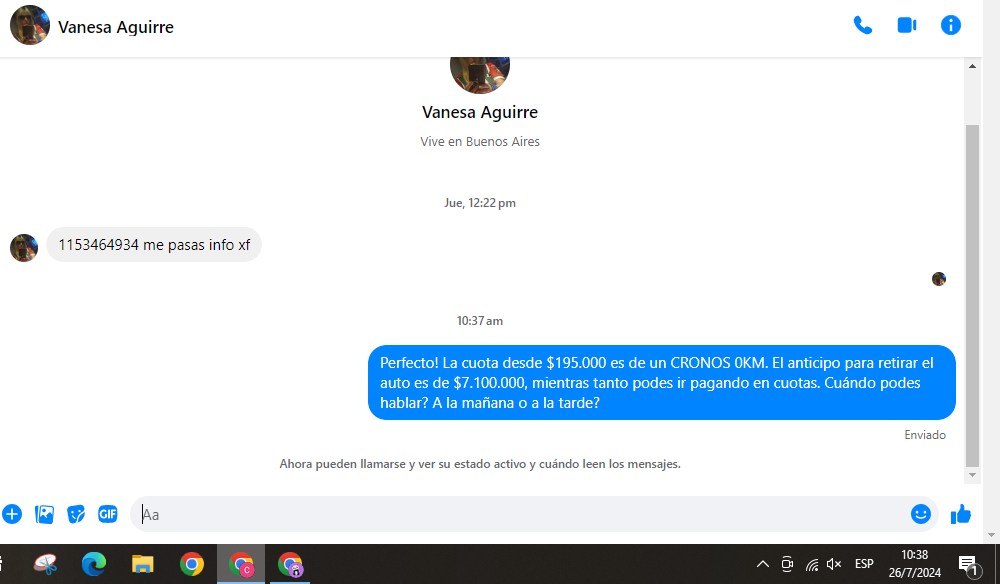The image size is (1000, 584).
Task: Open Windows notification center
Action: (967, 564)
